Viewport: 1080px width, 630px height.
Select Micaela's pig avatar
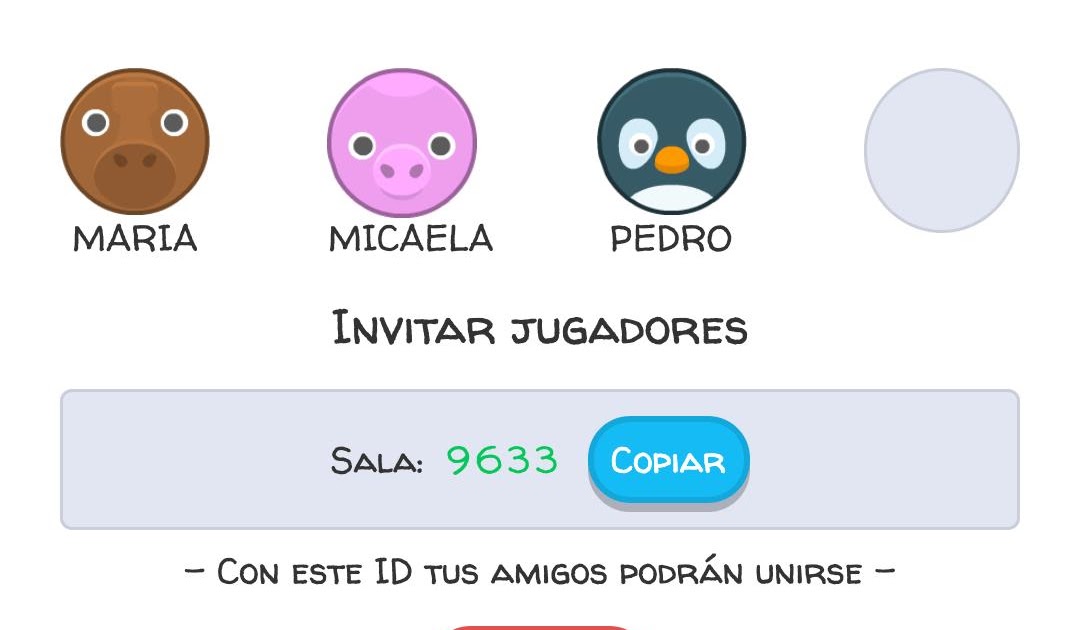(402, 143)
